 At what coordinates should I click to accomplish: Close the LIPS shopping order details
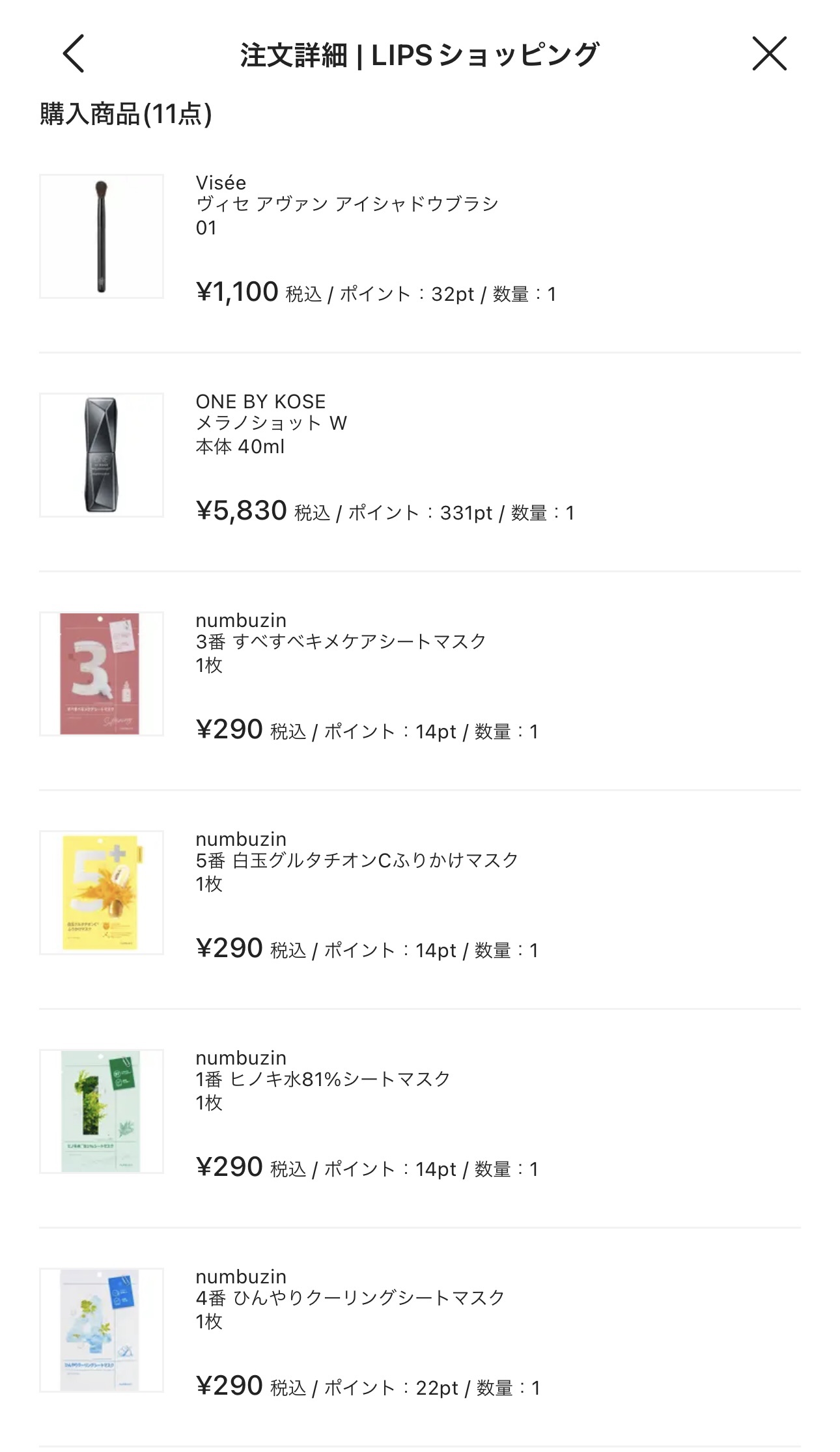769,53
